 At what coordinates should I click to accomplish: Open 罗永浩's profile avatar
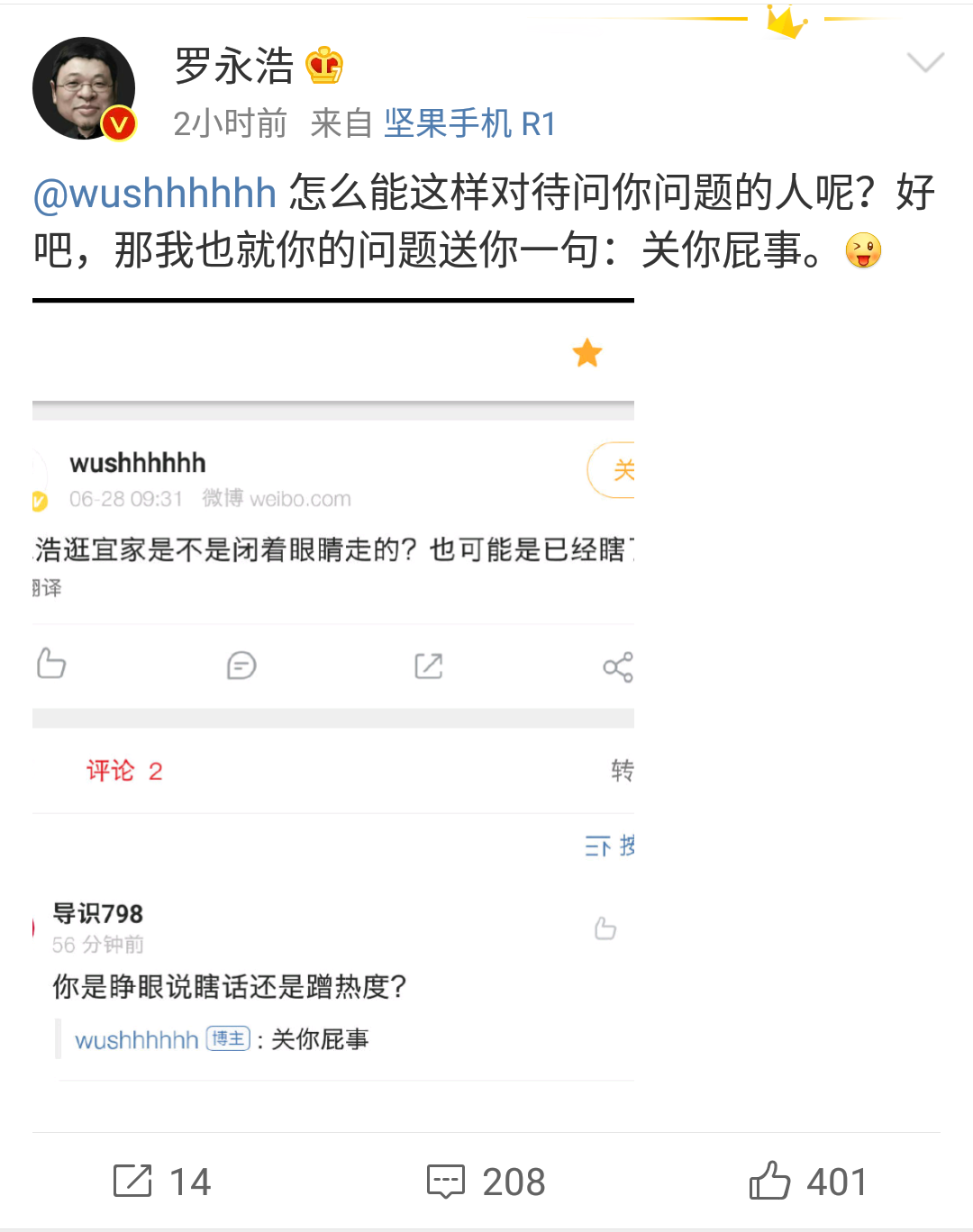(83, 88)
